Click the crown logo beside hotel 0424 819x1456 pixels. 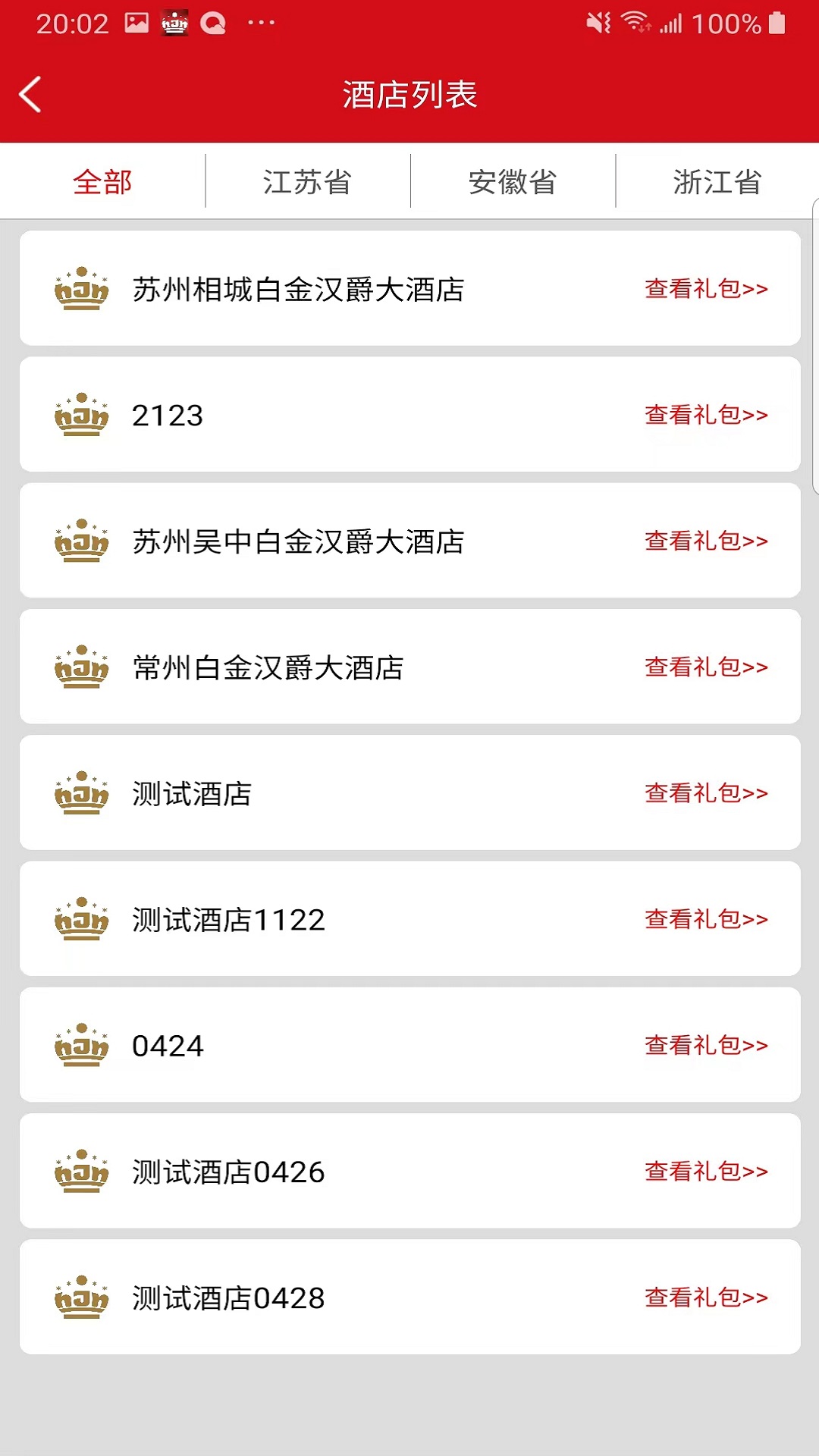82,1045
